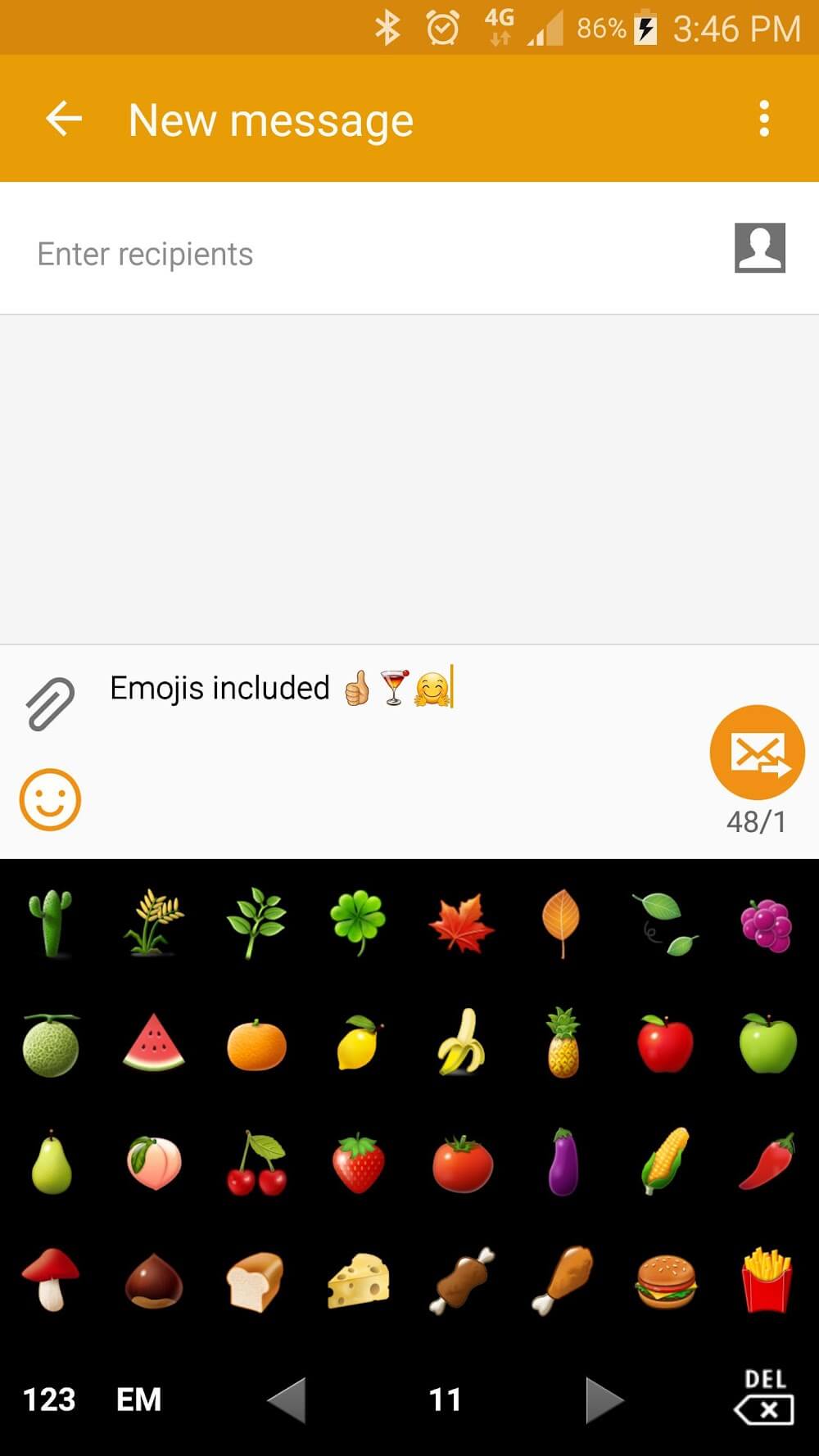Add the banana emoji

pyautogui.click(x=461, y=1042)
